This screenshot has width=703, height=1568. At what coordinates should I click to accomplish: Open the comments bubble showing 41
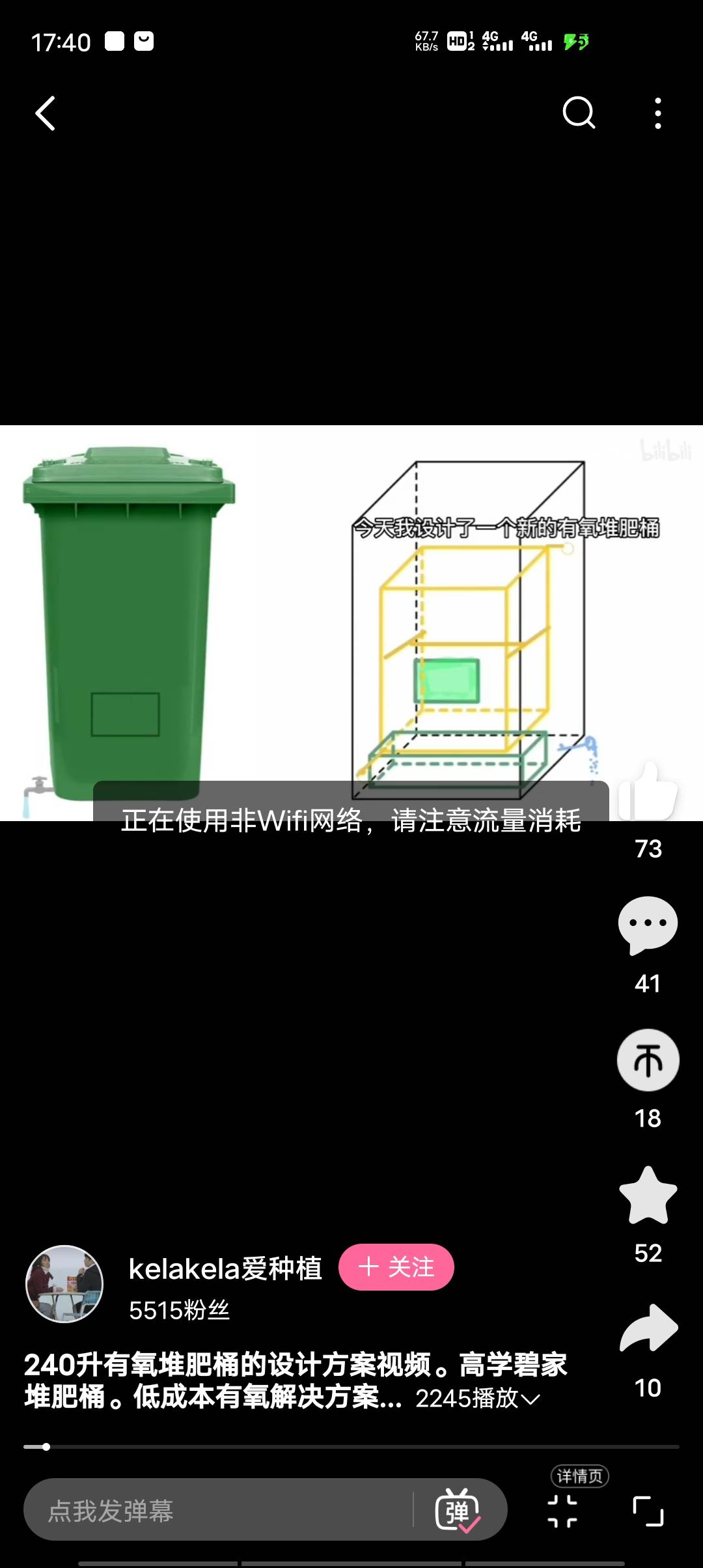[x=648, y=925]
